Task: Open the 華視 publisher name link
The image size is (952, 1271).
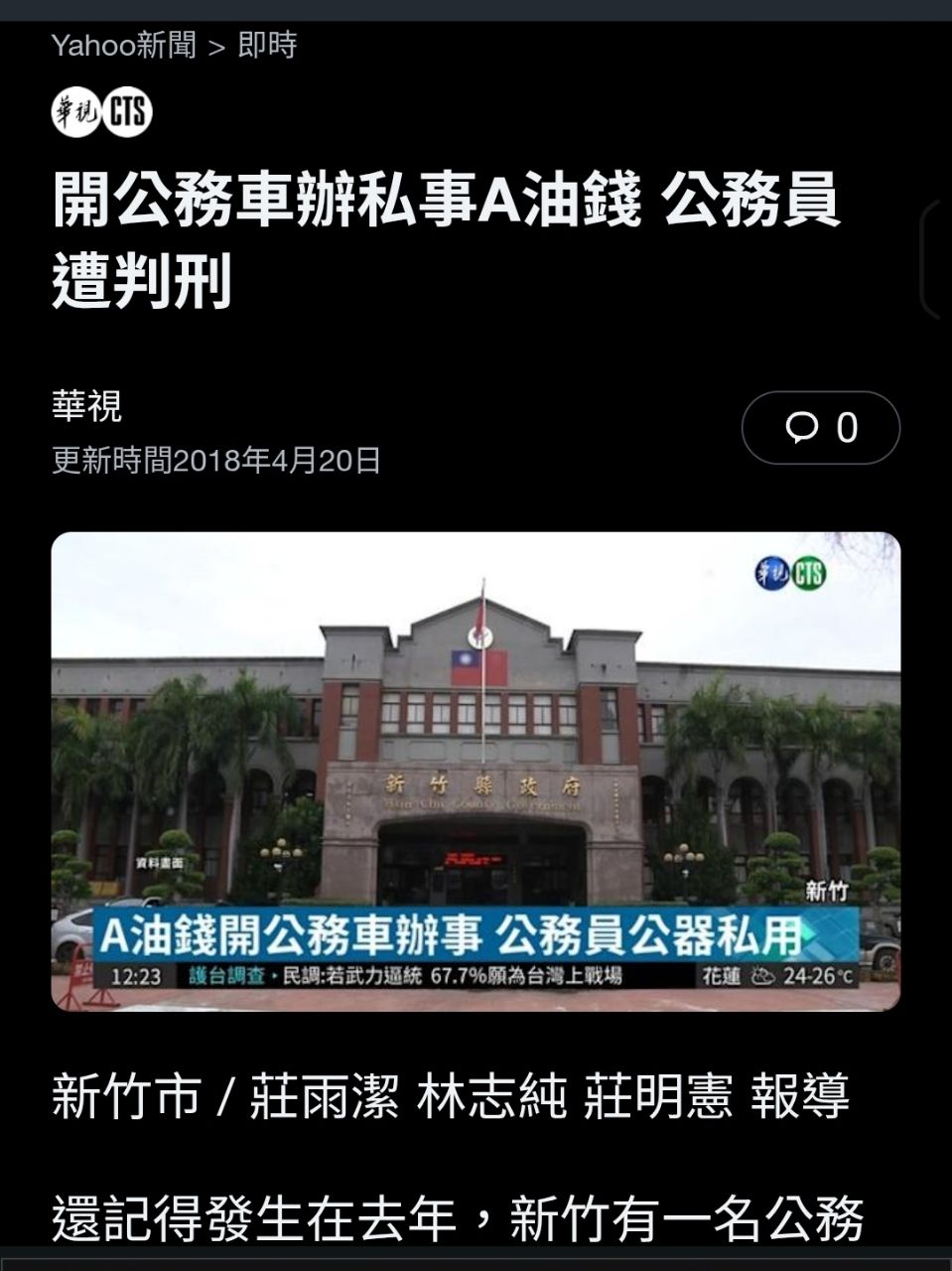Action: (x=87, y=405)
